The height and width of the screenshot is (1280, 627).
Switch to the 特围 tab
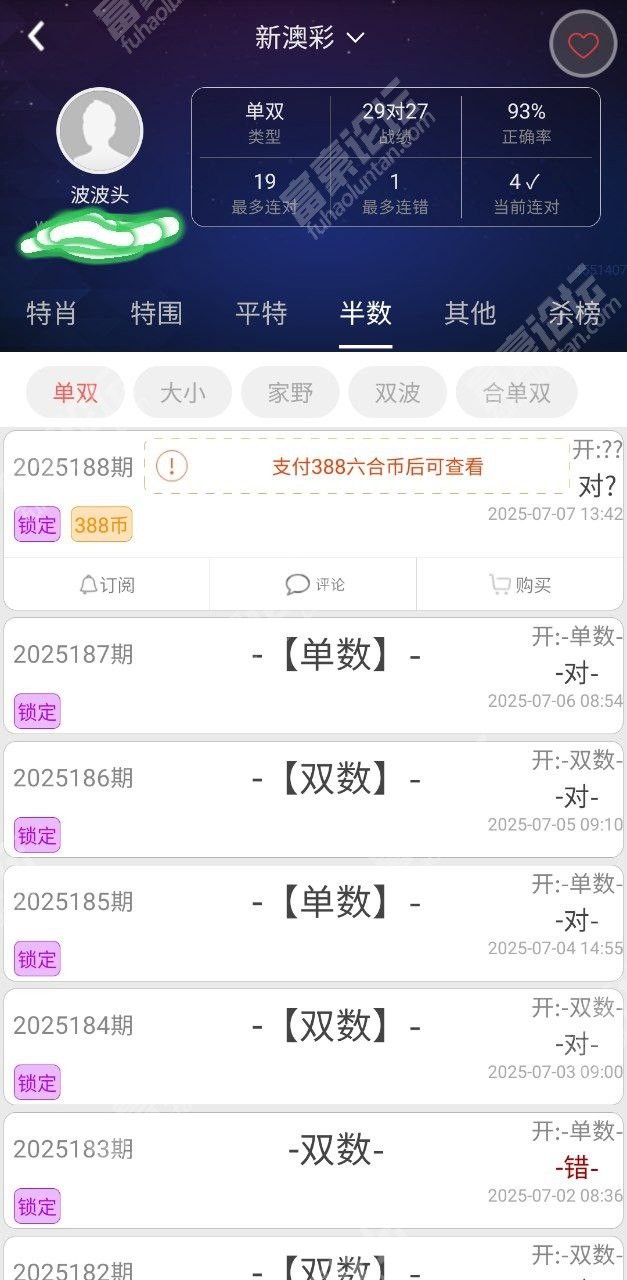tap(157, 313)
